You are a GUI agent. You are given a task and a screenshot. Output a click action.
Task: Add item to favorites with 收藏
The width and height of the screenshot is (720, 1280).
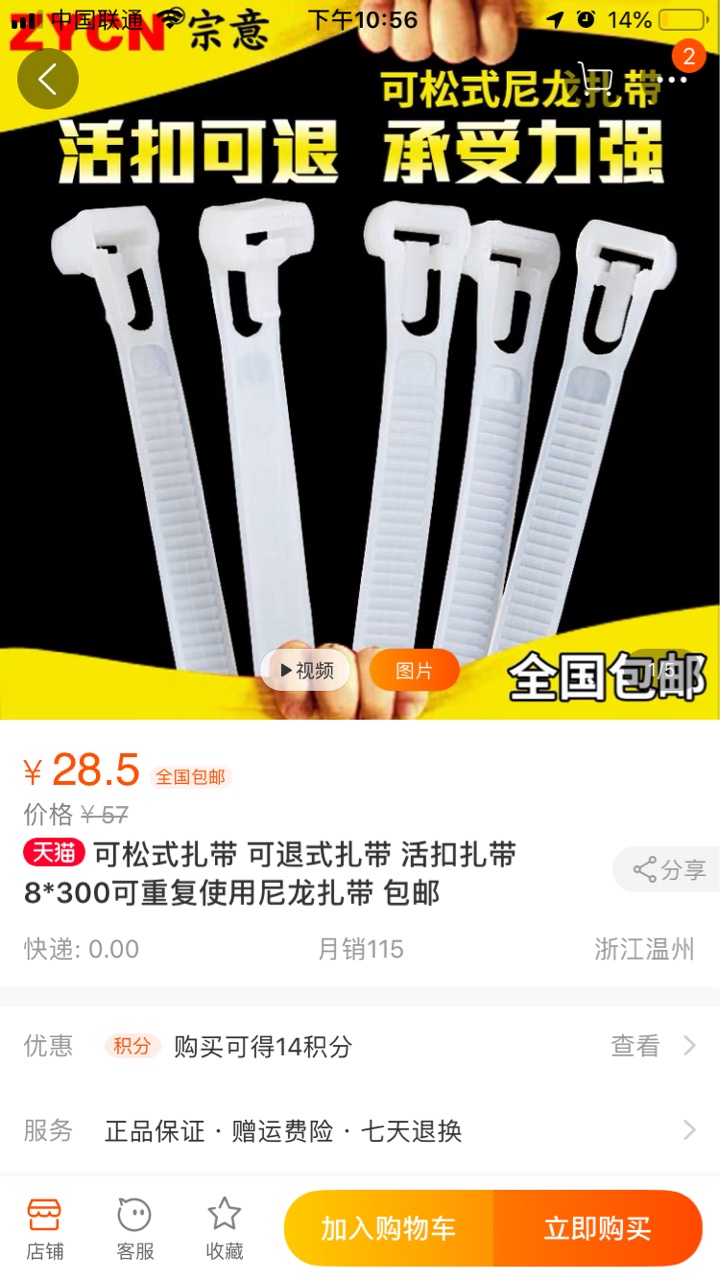tap(224, 1228)
